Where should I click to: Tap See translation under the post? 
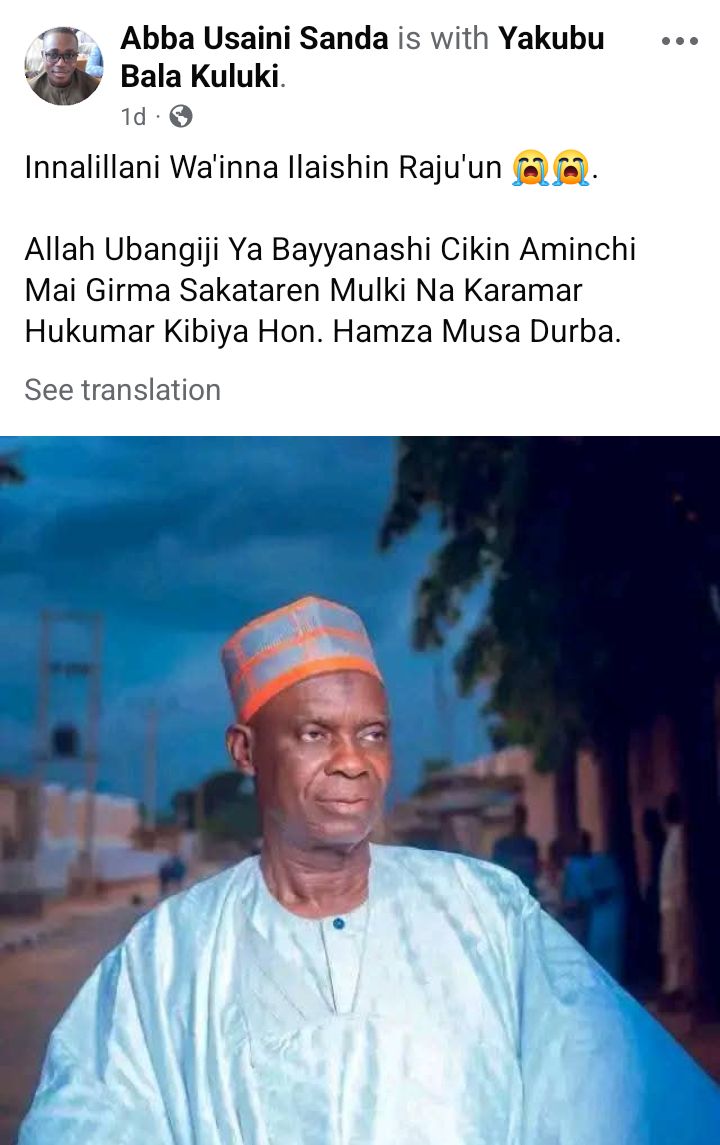tap(122, 389)
